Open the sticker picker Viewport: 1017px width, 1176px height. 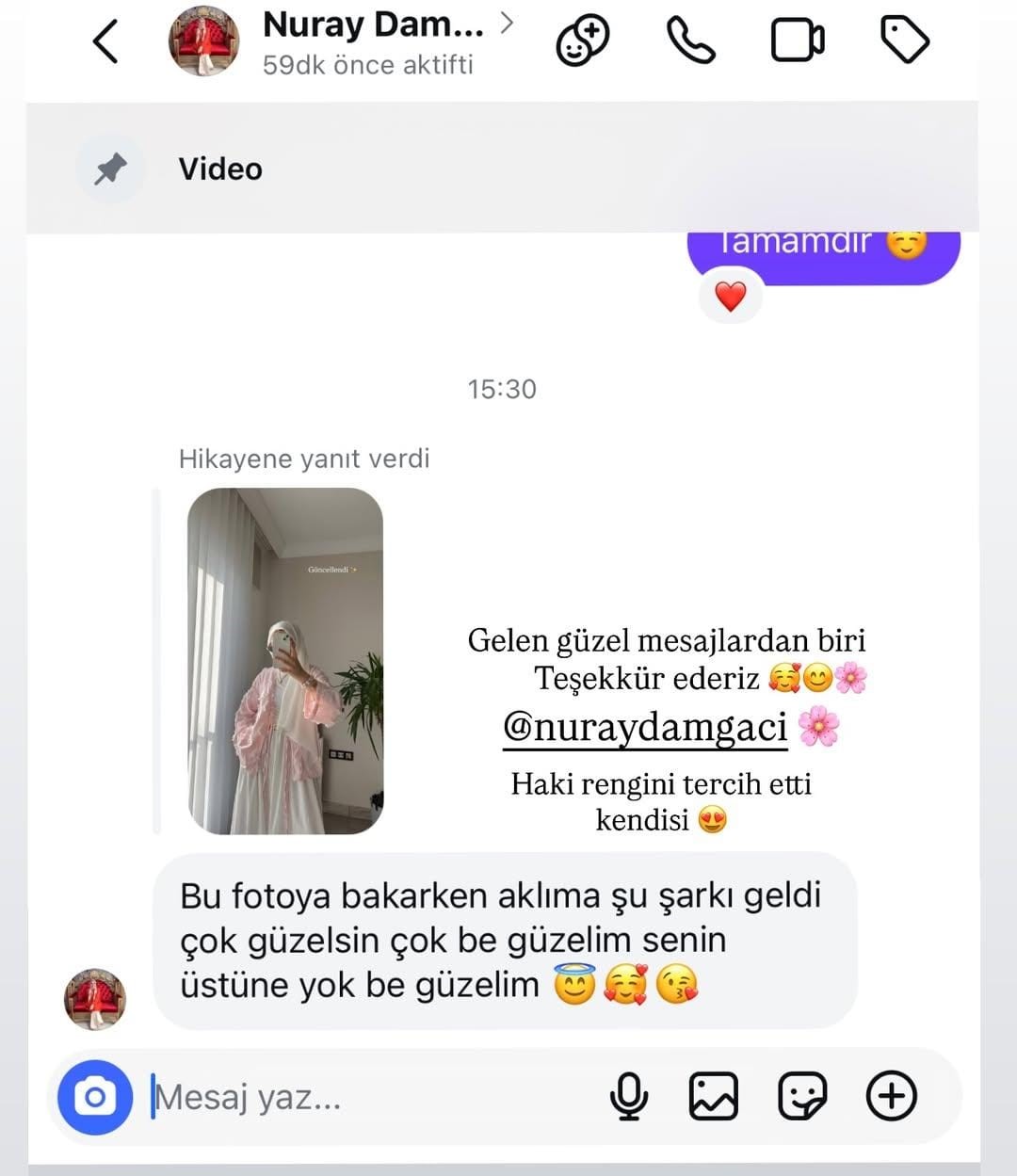(x=803, y=1095)
